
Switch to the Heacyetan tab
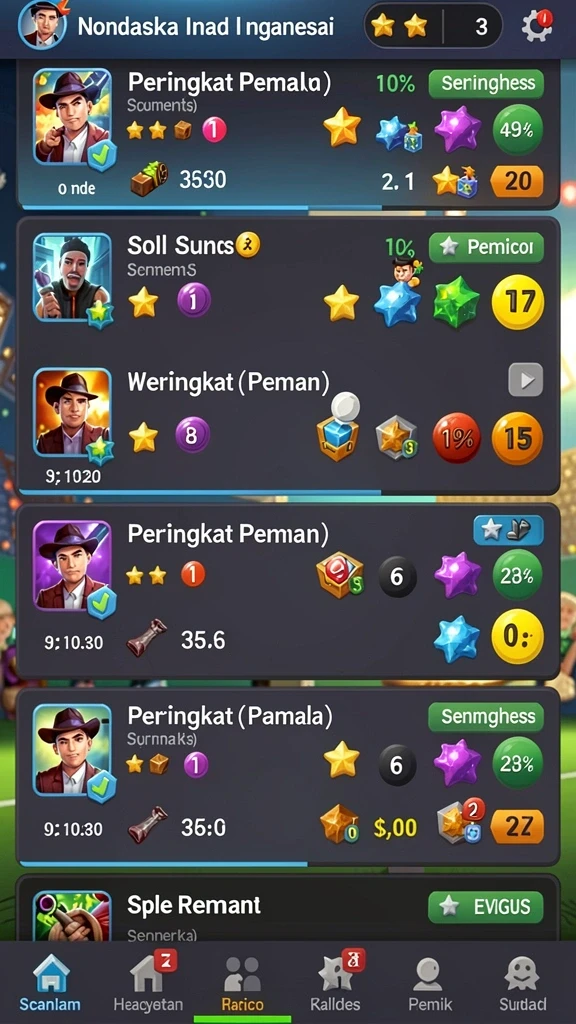click(x=148, y=983)
